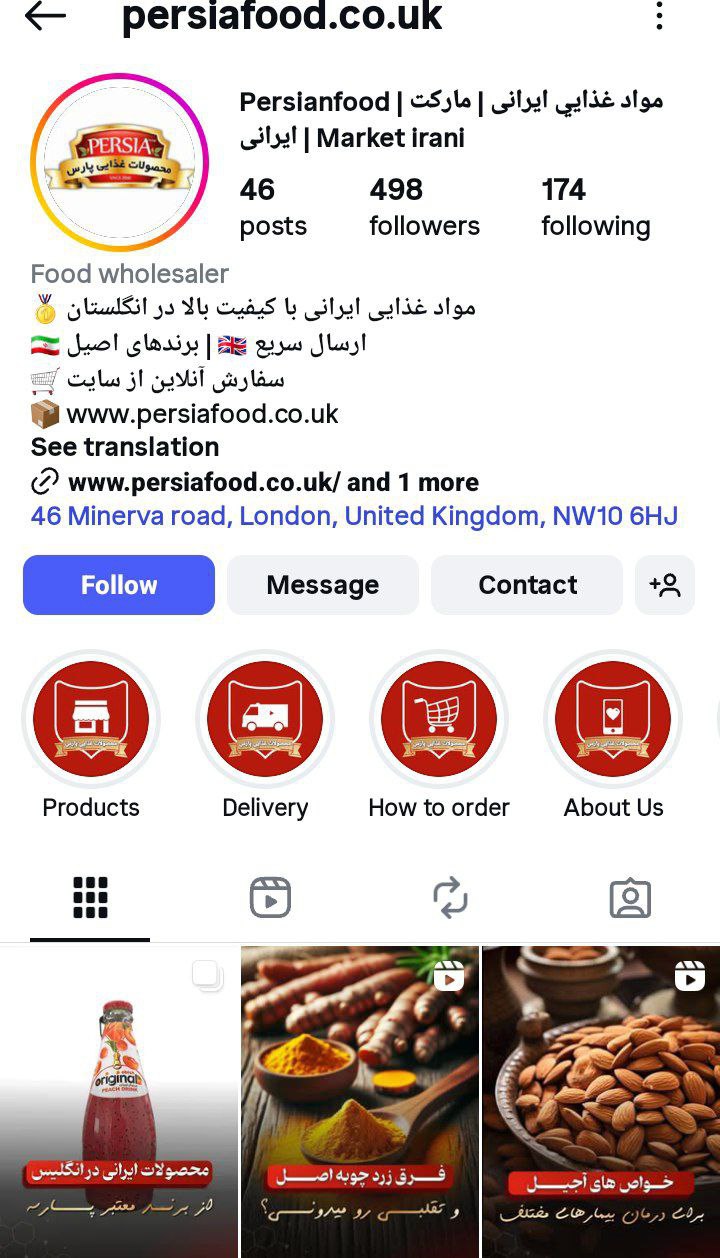Image resolution: width=720 pixels, height=1258 pixels.
Task: Go back using the top arrow
Action: click(44, 15)
